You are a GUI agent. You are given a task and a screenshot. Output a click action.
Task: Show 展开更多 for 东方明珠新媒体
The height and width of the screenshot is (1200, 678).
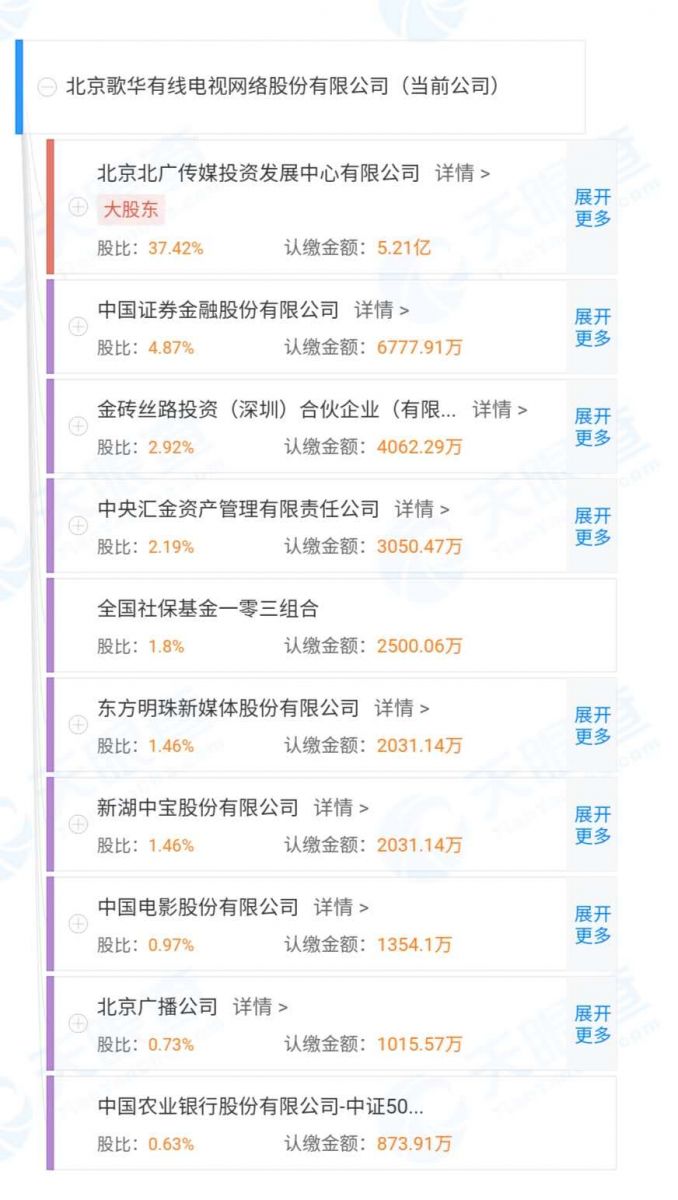pos(592,725)
